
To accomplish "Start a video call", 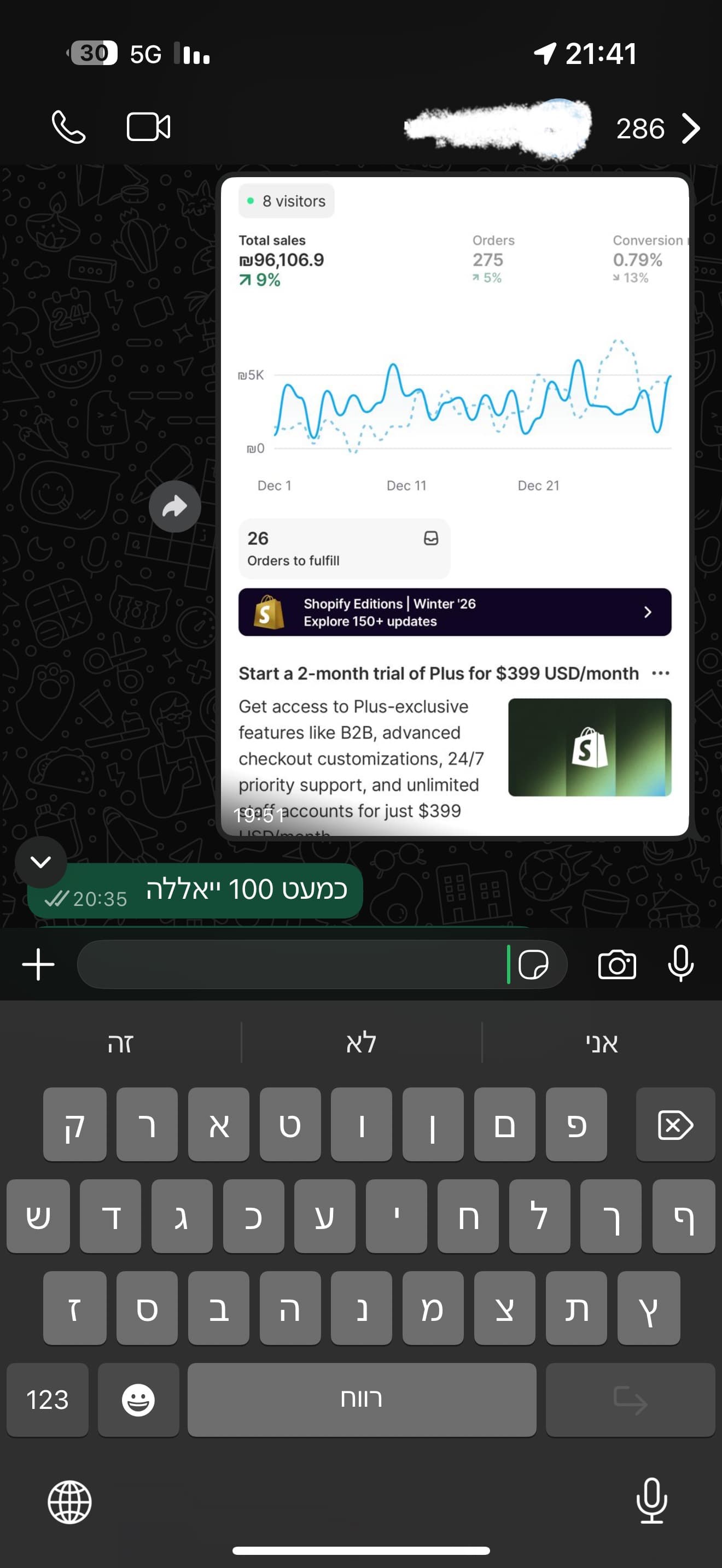I will pyautogui.click(x=148, y=127).
